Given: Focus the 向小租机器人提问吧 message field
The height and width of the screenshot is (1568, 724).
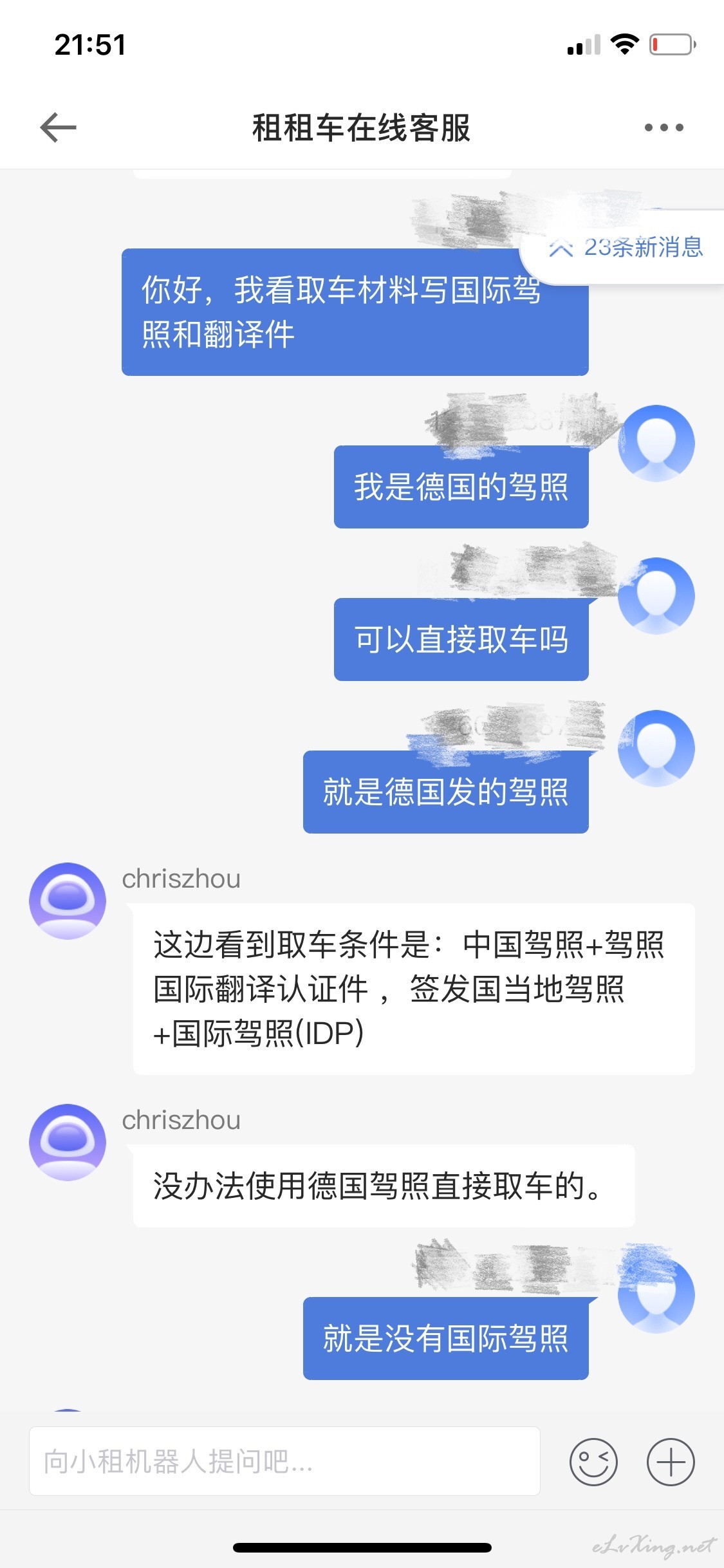Looking at the screenshot, I should pyautogui.click(x=284, y=1461).
